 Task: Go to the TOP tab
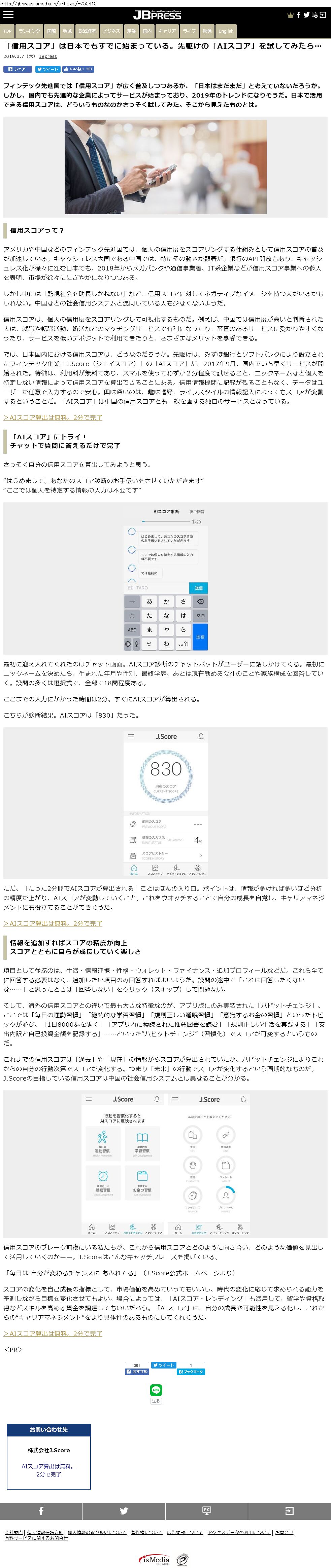point(7,31)
